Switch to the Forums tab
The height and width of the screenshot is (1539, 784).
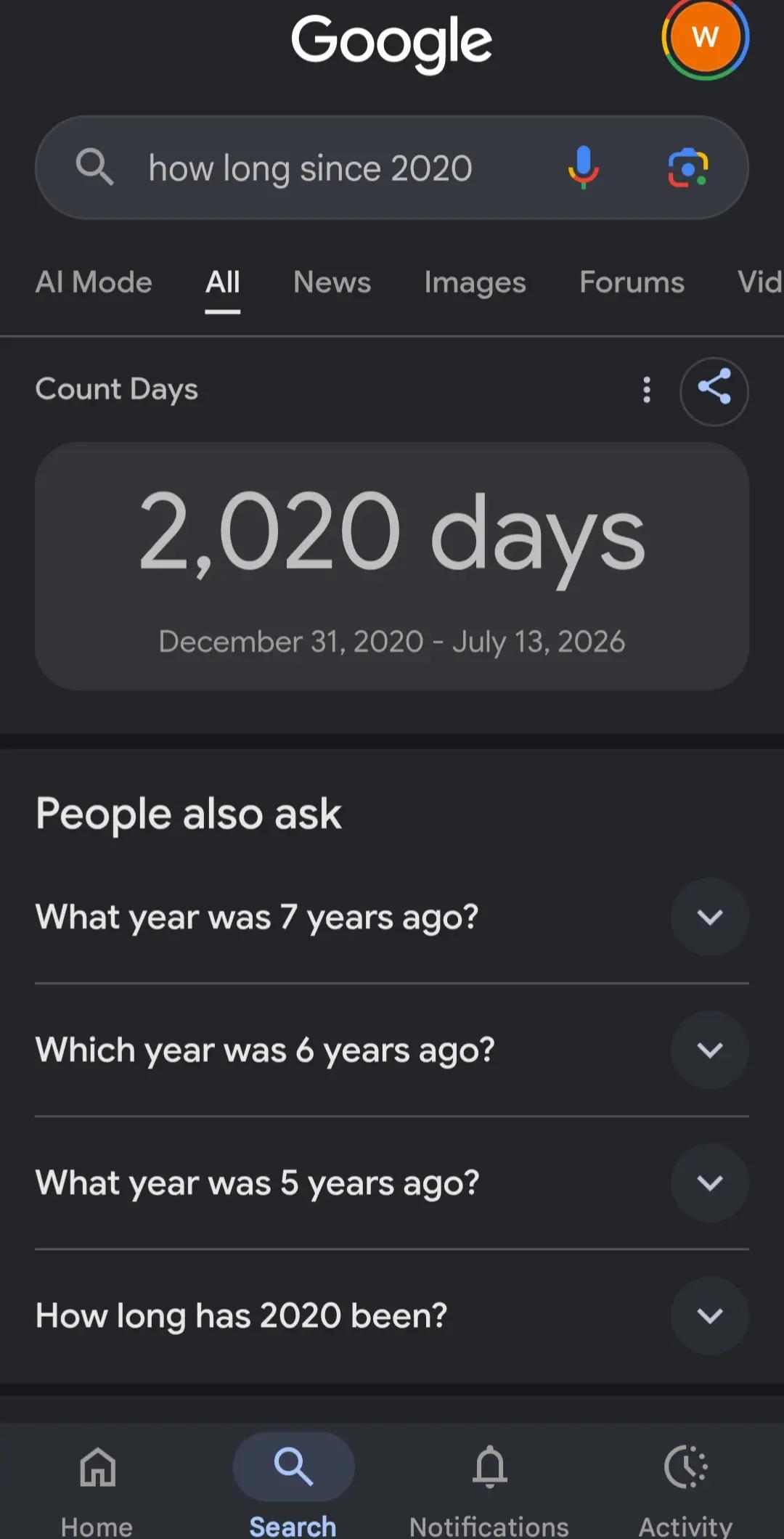[x=632, y=282]
